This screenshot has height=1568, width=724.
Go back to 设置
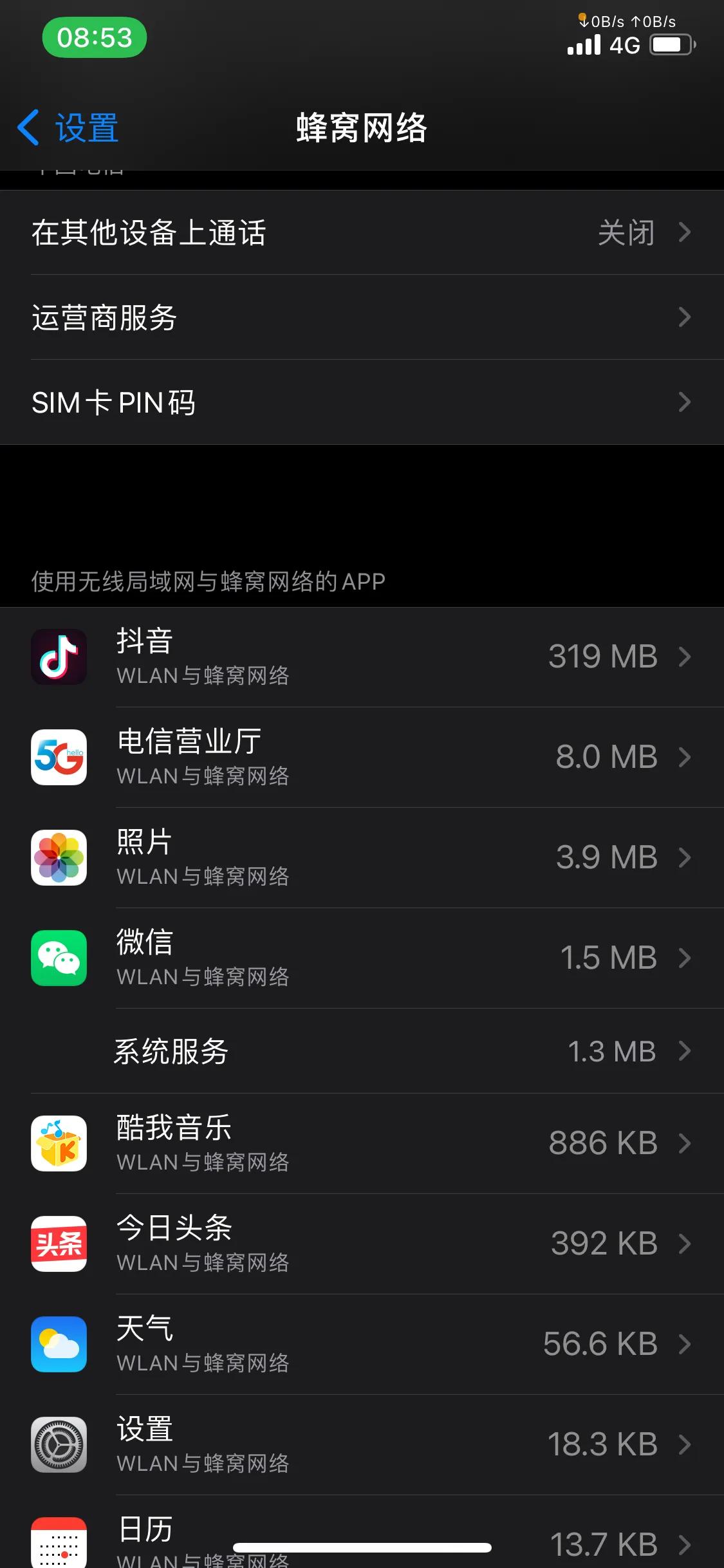tap(68, 127)
